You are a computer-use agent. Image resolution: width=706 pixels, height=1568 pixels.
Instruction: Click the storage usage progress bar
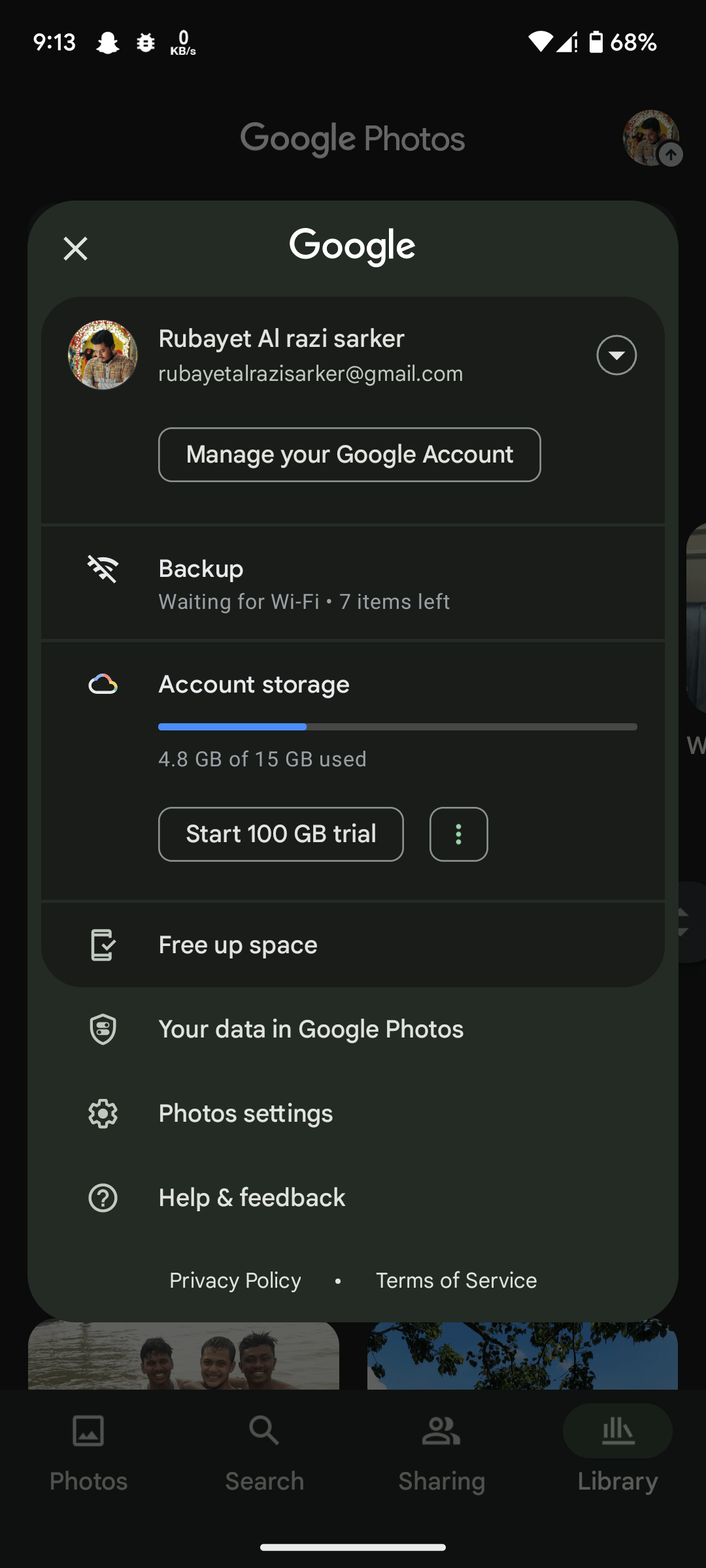pyautogui.click(x=397, y=726)
